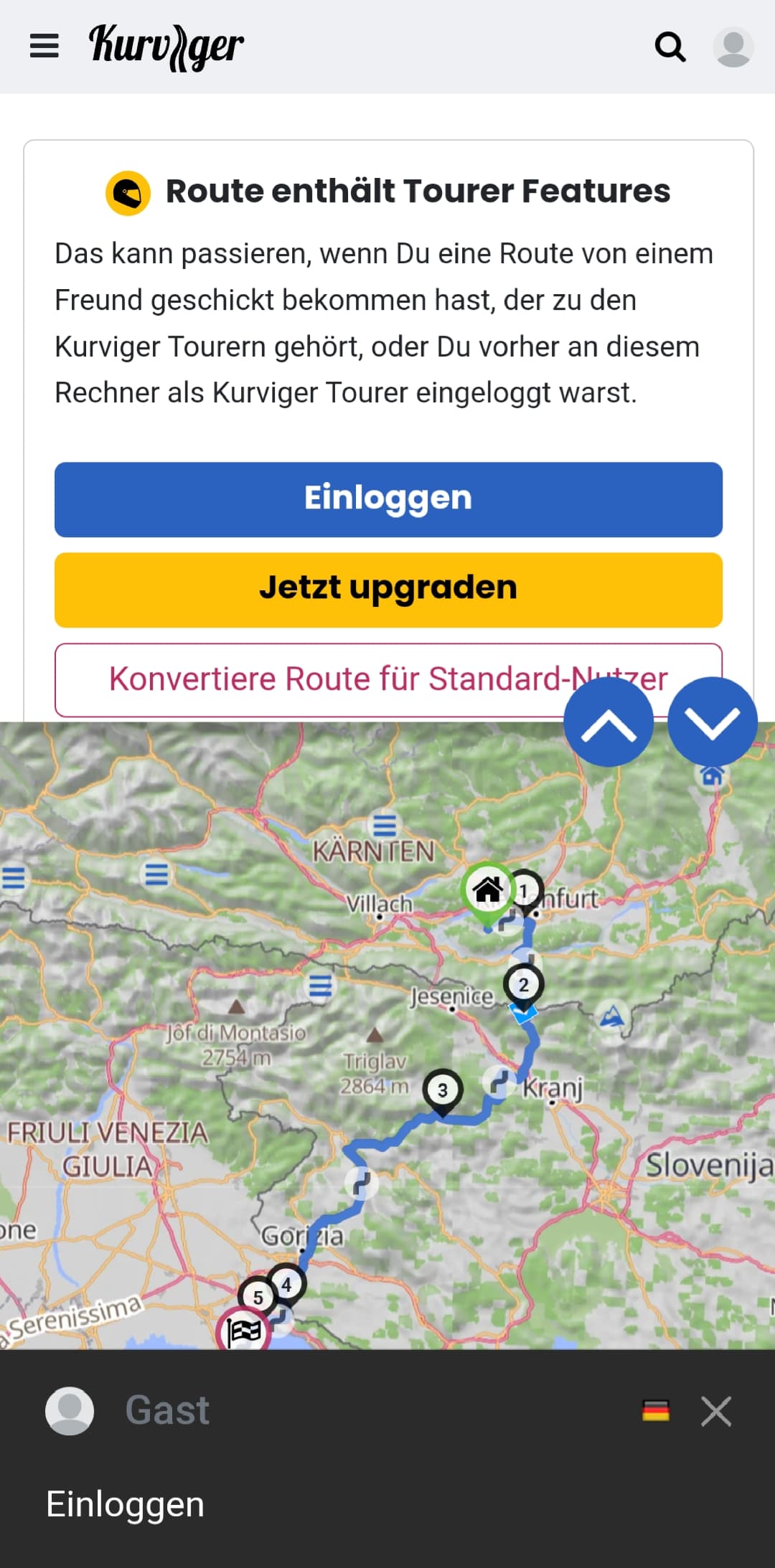Tap the round down-arrow button
The height and width of the screenshot is (1568, 775).
click(712, 722)
